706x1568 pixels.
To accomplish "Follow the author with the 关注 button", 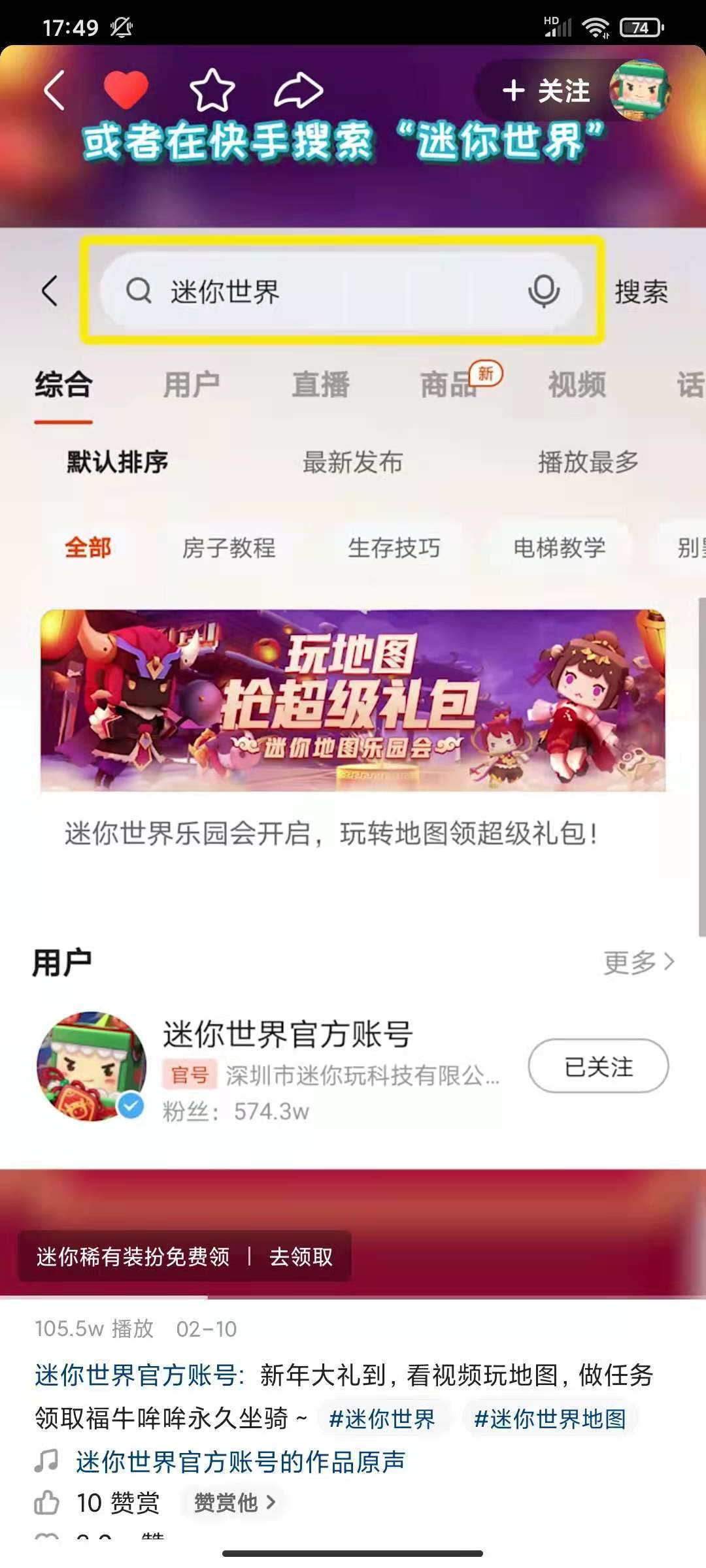I will click(x=546, y=91).
